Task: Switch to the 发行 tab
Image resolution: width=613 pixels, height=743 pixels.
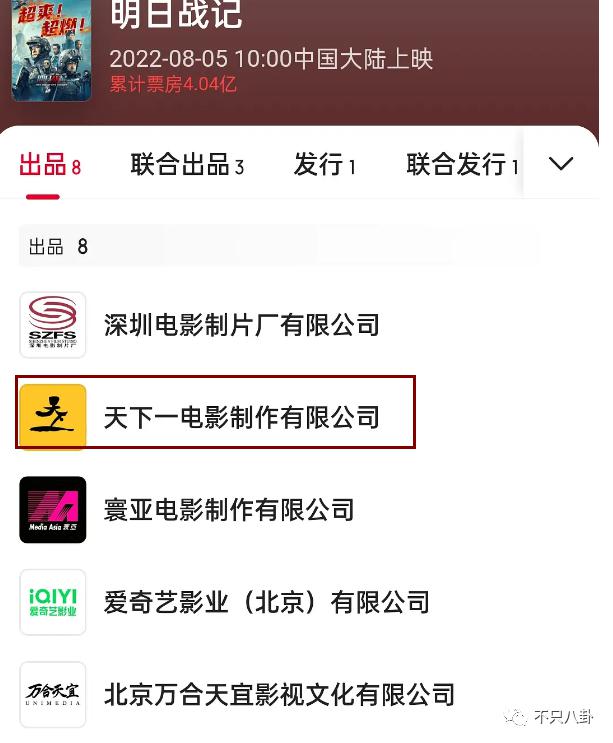Action: click(325, 165)
